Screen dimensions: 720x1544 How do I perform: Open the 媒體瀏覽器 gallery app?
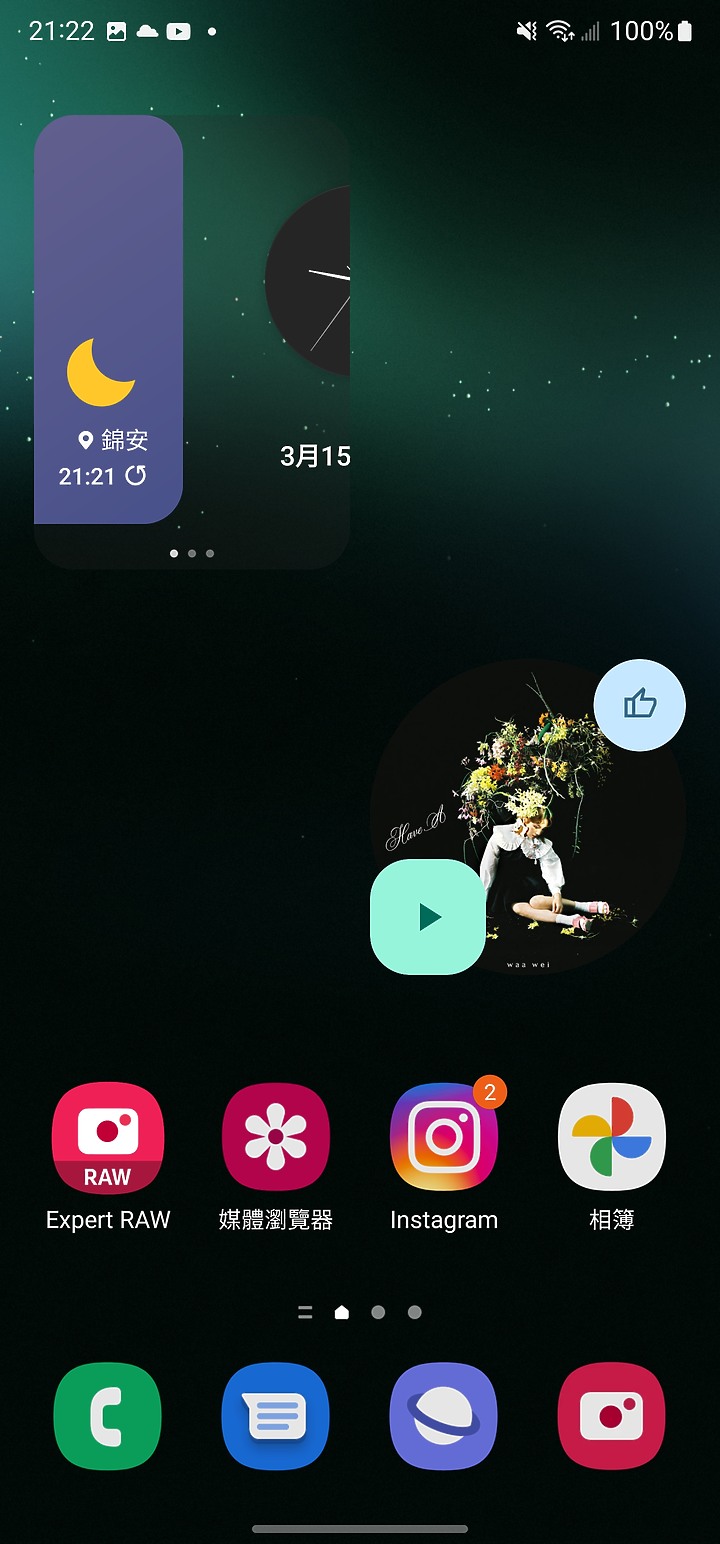275,1135
